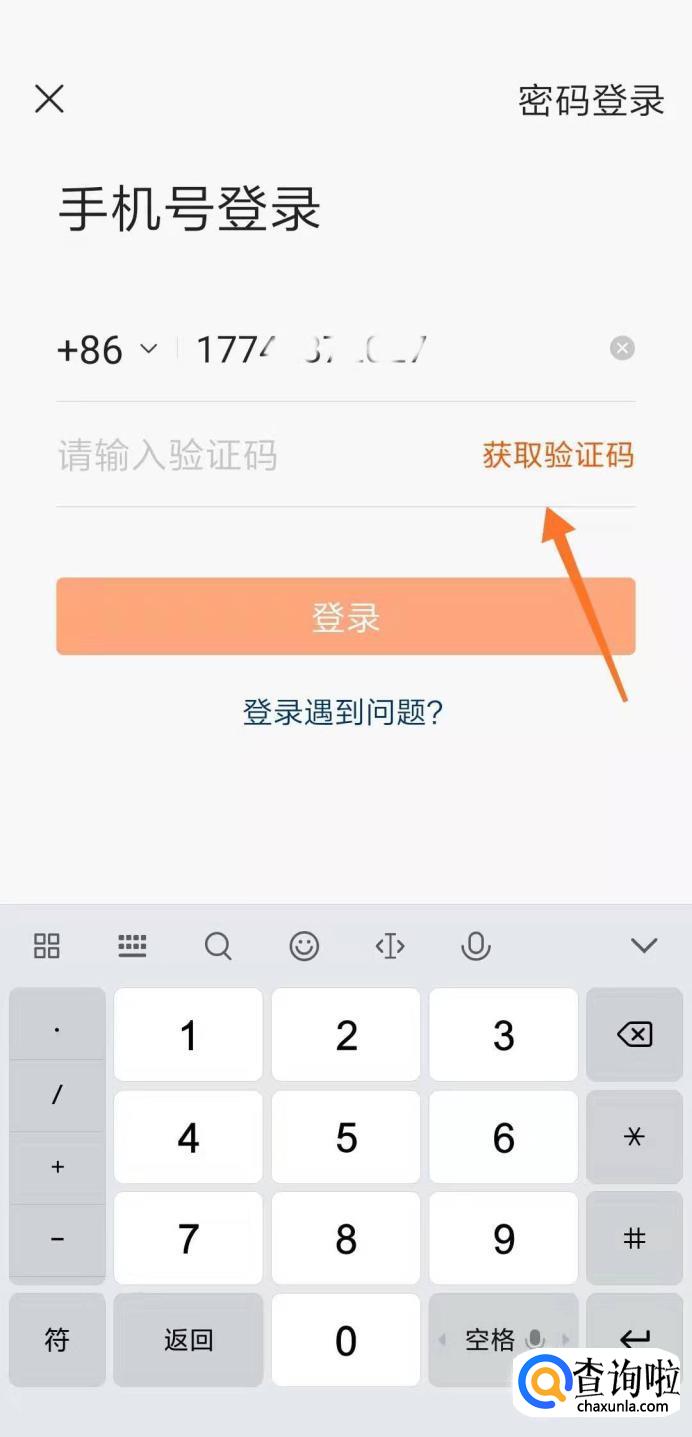The width and height of the screenshot is (692, 1437).
Task: Collapse the keyboard with the down chevron
Action: coord(644,945)
